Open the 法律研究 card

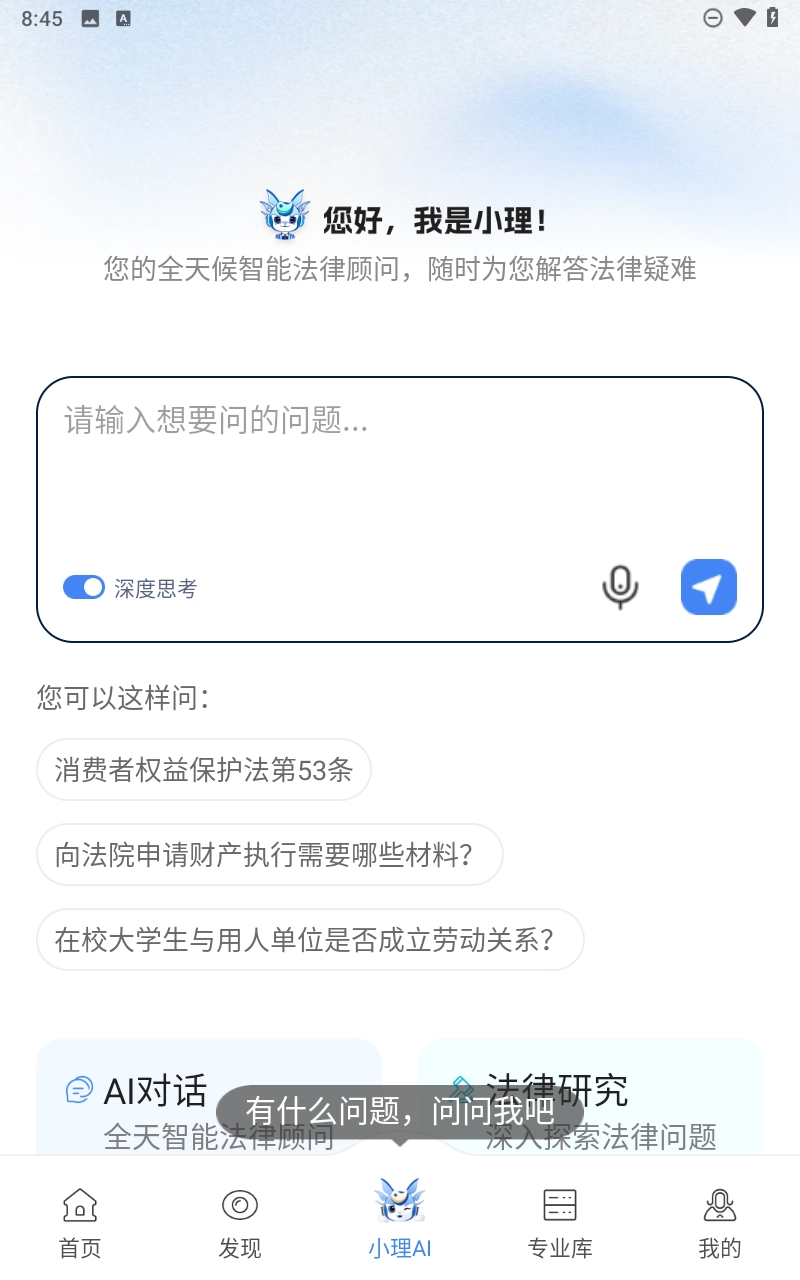(590, 1095)
